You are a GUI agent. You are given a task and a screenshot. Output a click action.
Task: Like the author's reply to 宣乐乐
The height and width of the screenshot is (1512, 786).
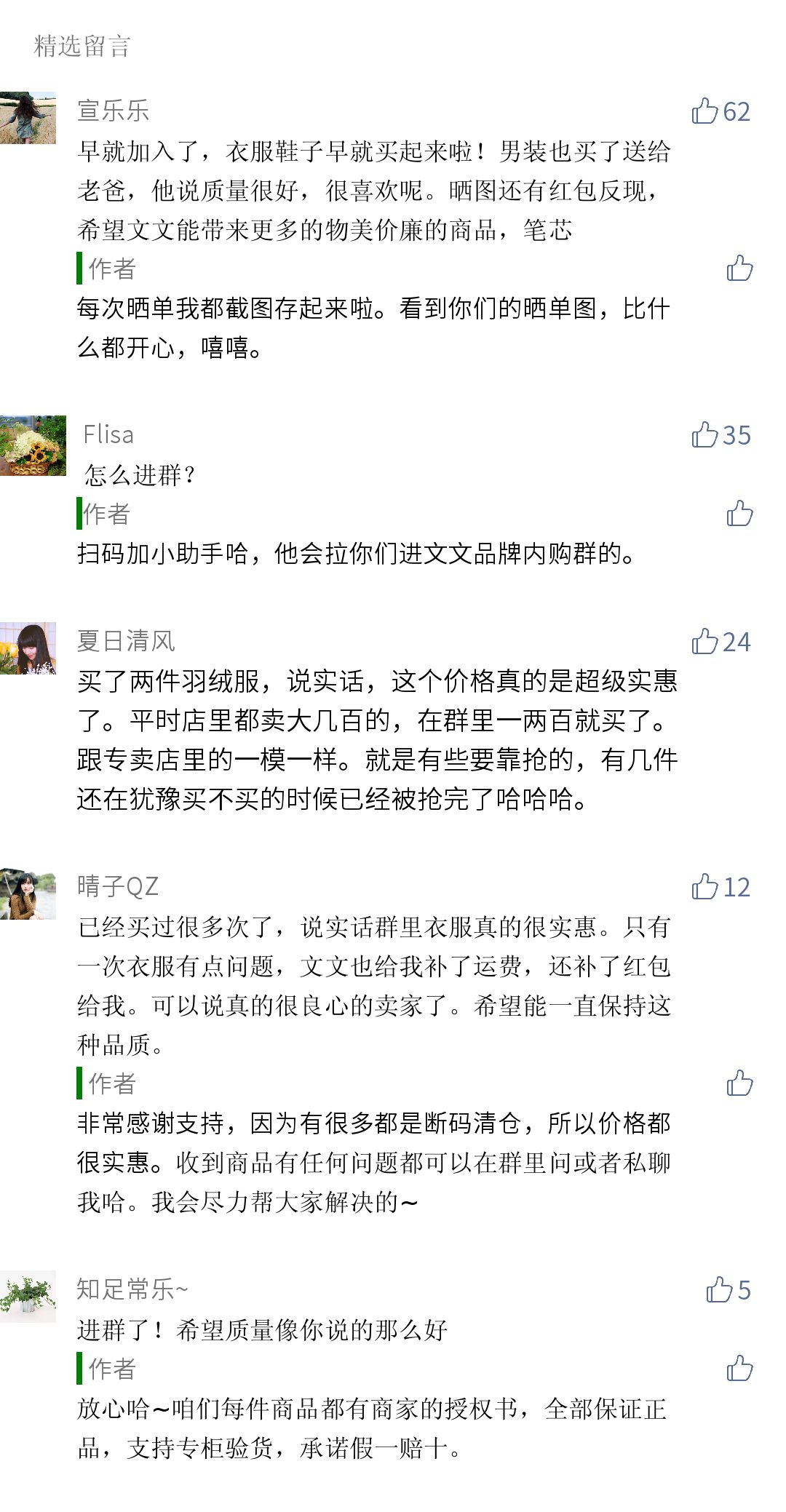coord(739,268)
